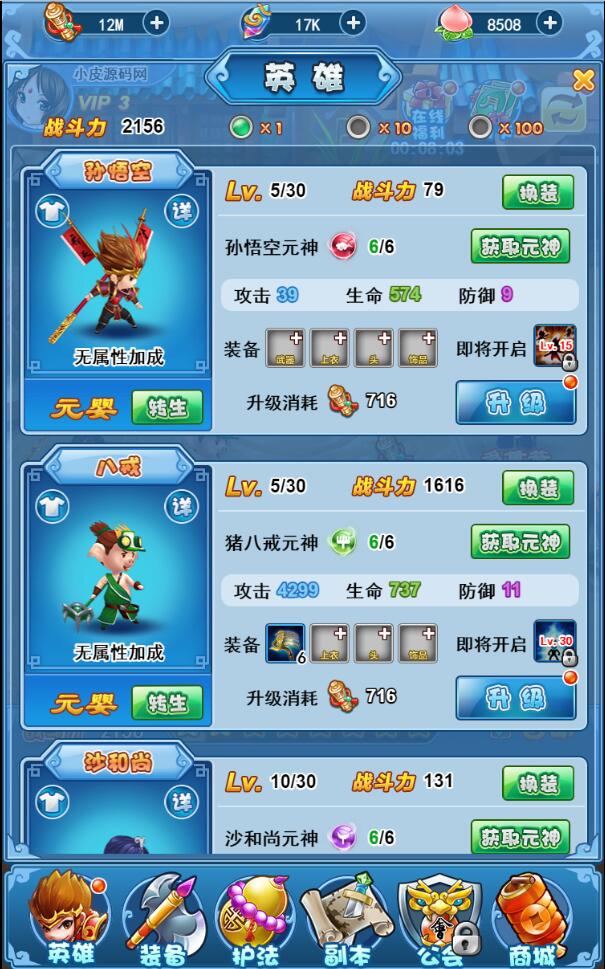Image resolution: width=605 pixels, height=969 pixels.
Task: Select the ×10 upgrade multiplier
Action: pos(358,128)
